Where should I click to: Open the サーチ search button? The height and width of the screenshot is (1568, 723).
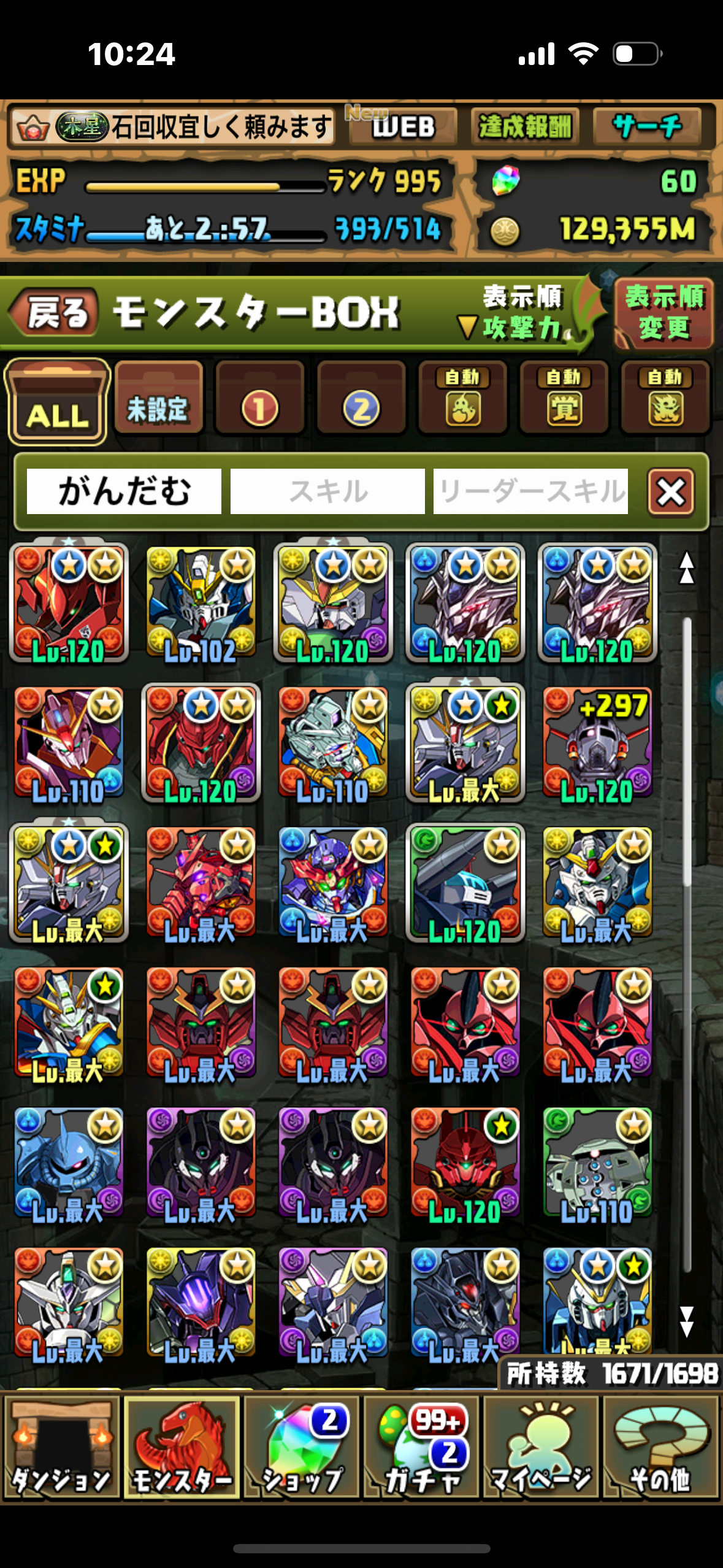point(647,127)
